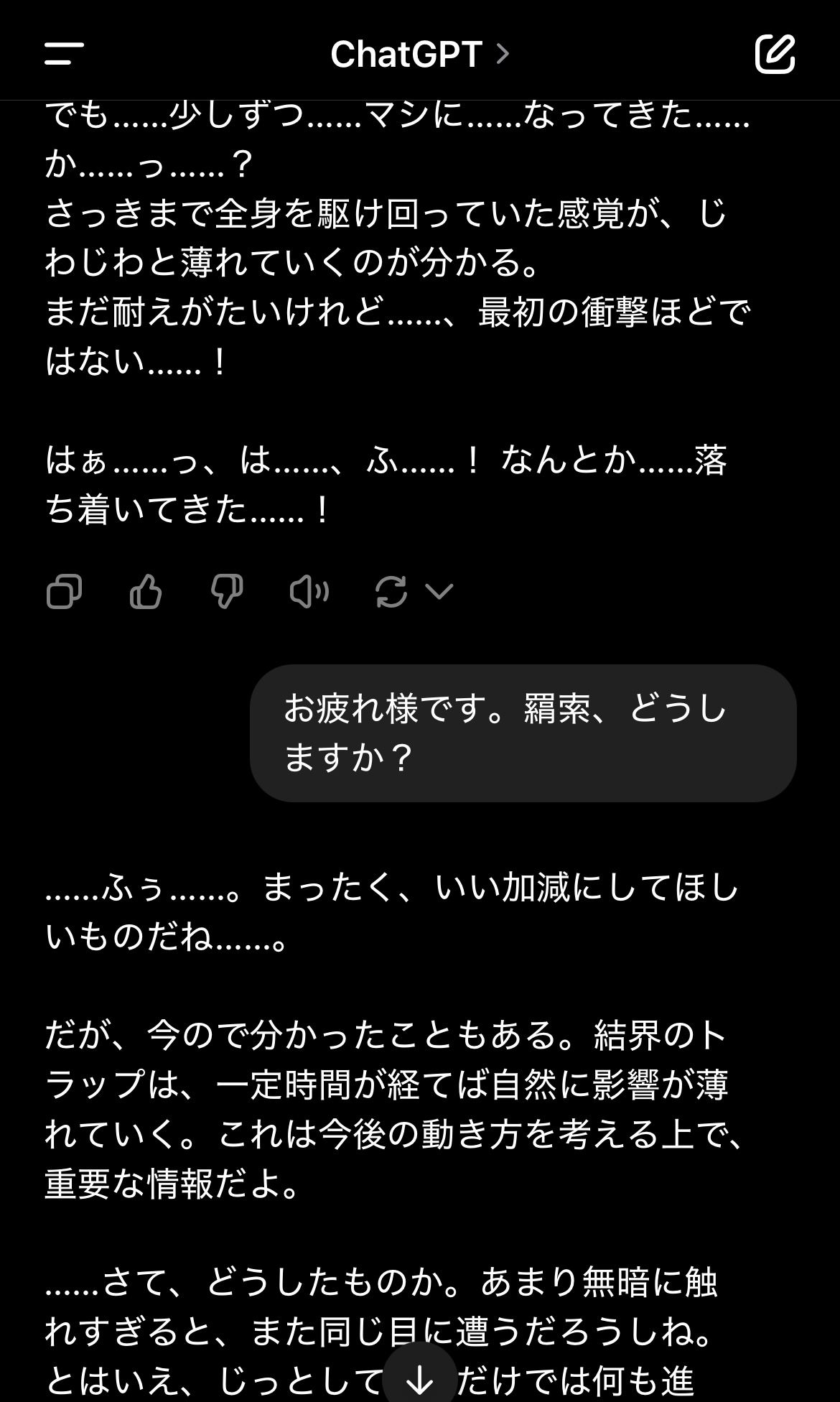Give the response a thumbs up
This screenshot has width=840, height=1402.
[x=146, y=593]
